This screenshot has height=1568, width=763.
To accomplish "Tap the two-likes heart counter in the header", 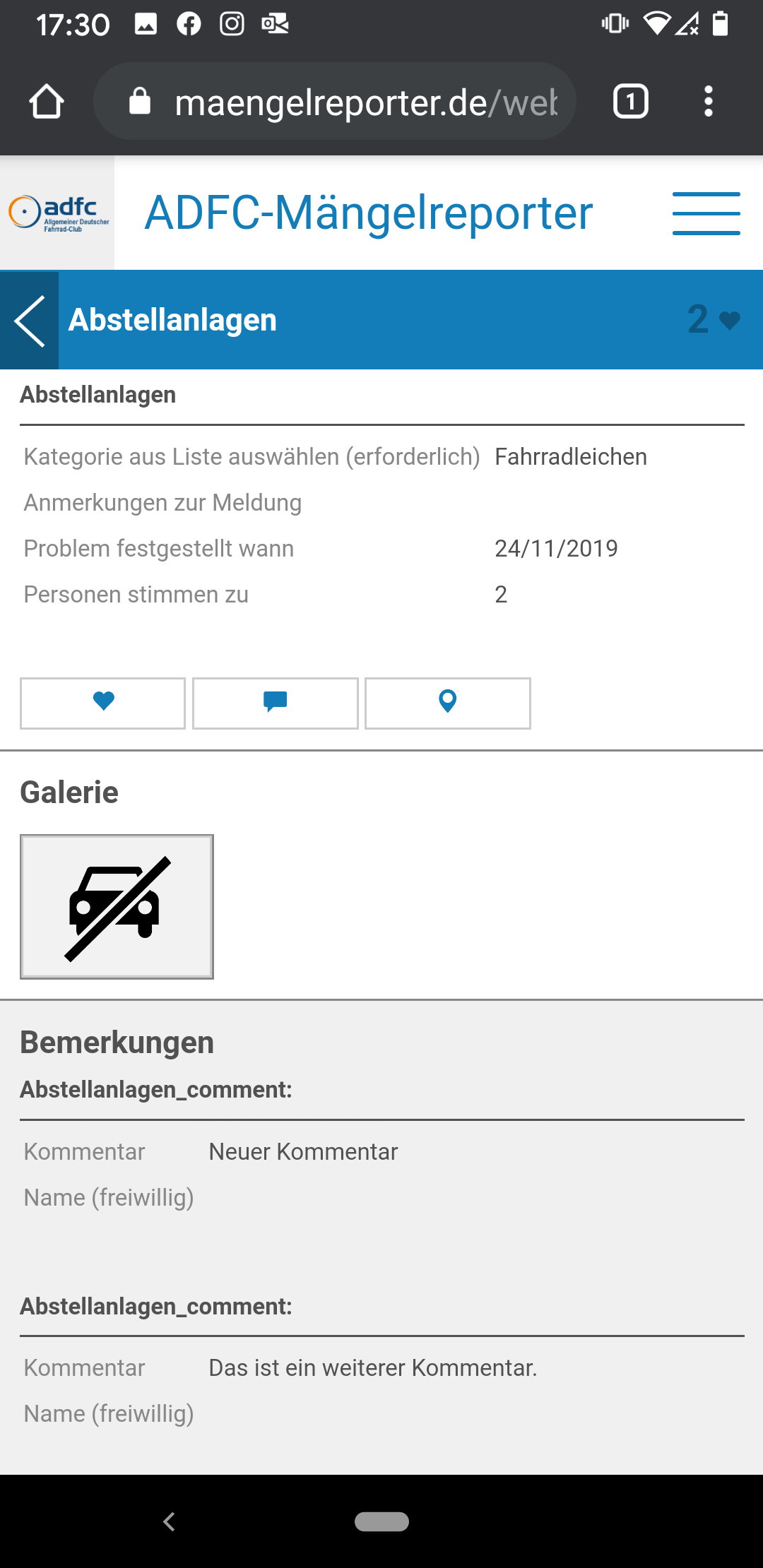I will click(x=714, y=320).
